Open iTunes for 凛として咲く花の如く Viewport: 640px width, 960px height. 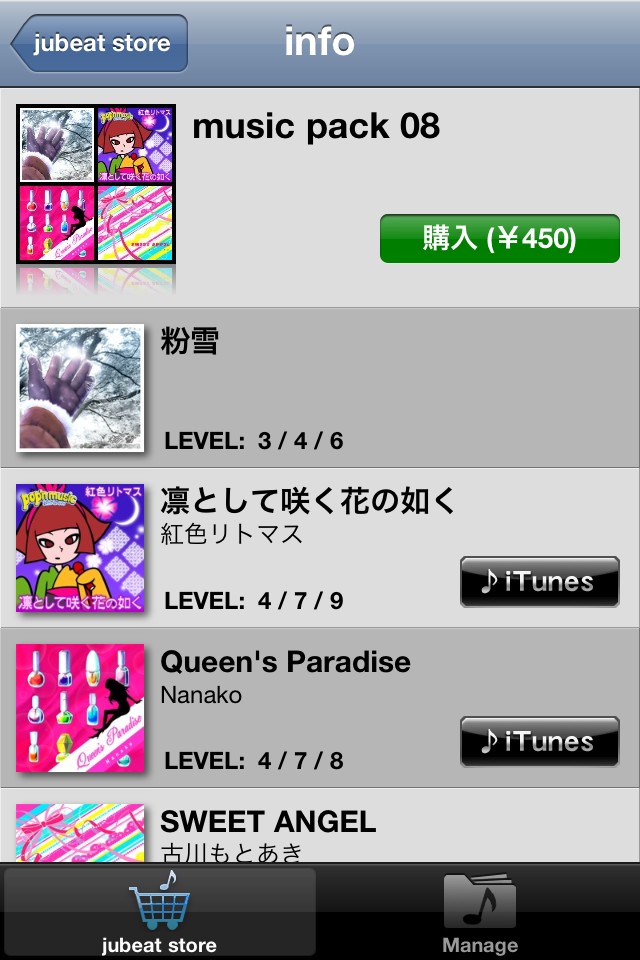click(x=539, y=582)
